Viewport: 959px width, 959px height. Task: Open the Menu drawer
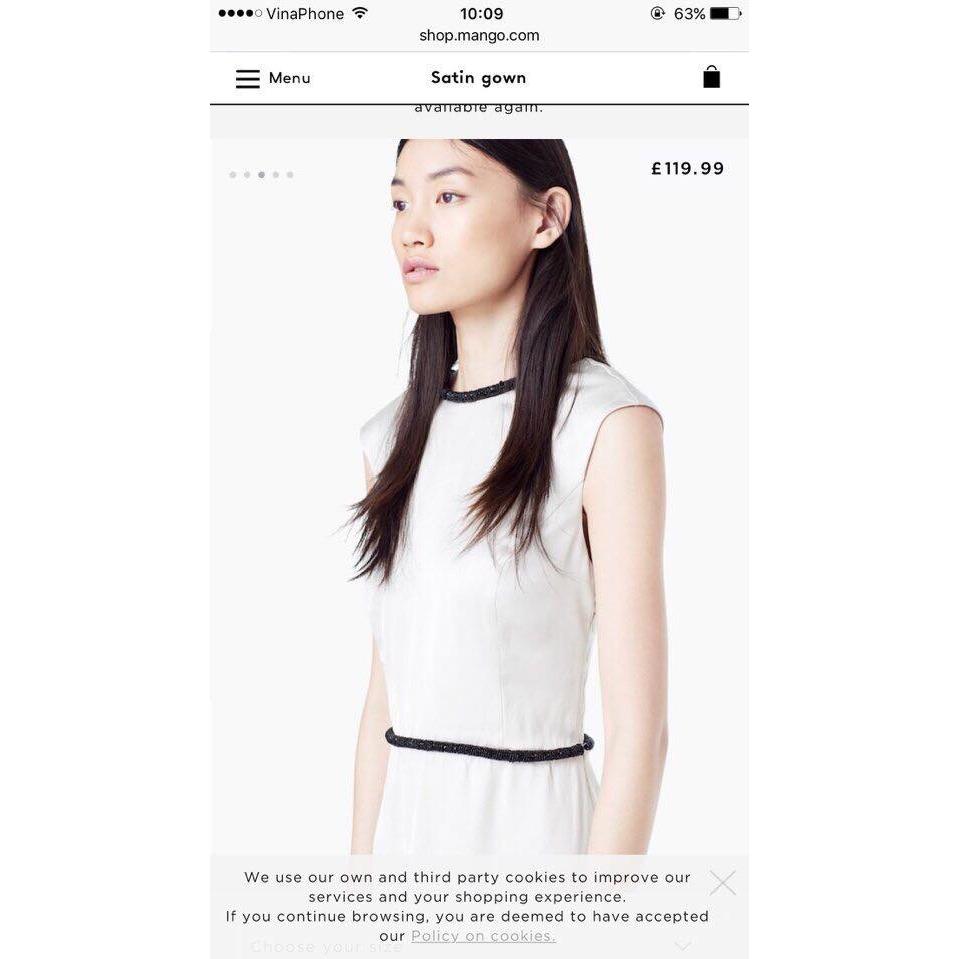pos(272,78)
